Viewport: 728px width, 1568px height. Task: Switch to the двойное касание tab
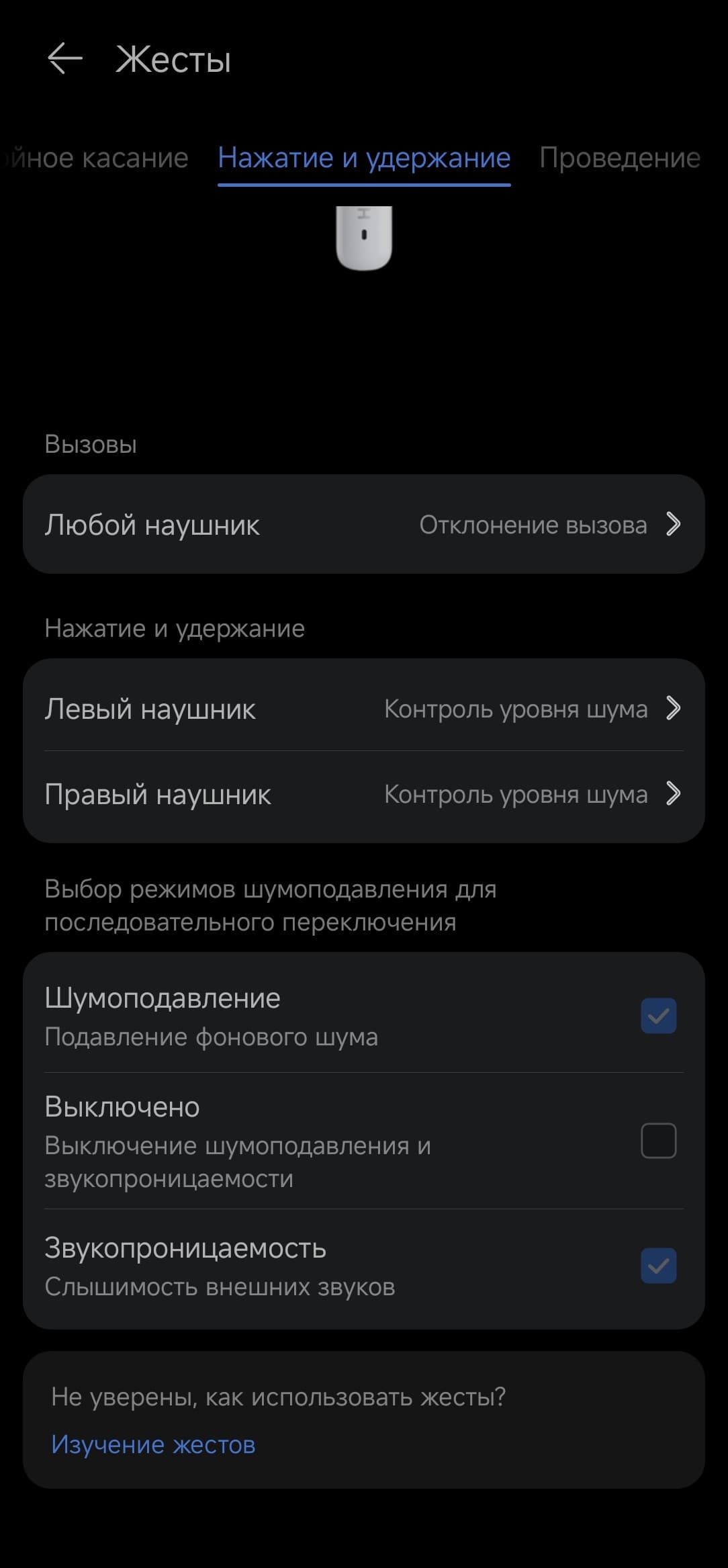click(96, 159)
